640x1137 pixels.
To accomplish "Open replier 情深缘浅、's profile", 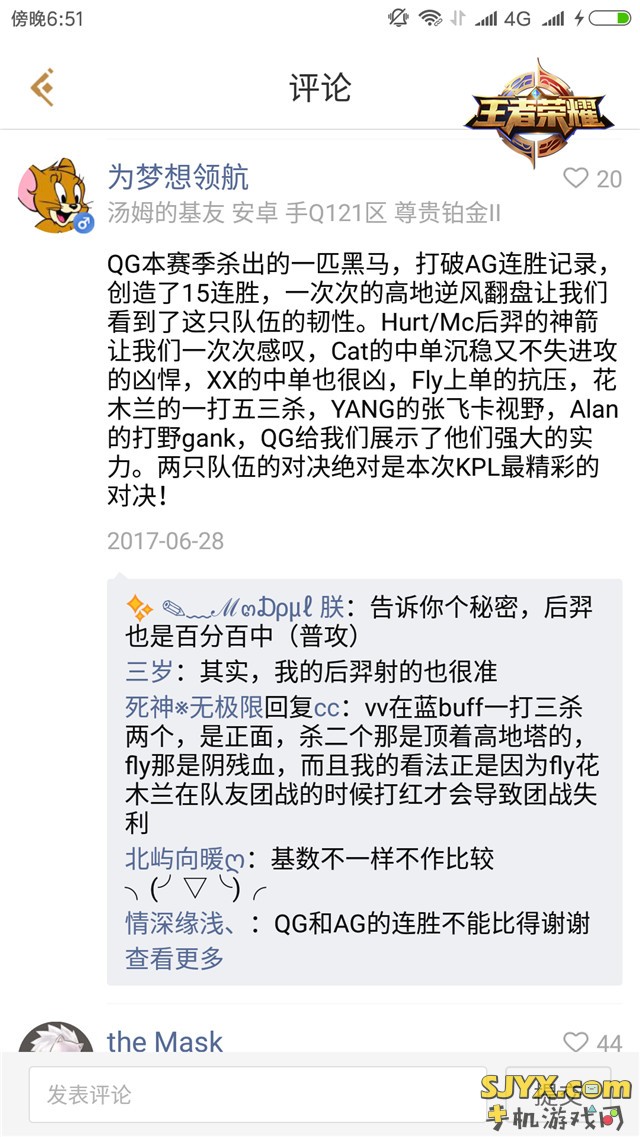I will [181, 923].
